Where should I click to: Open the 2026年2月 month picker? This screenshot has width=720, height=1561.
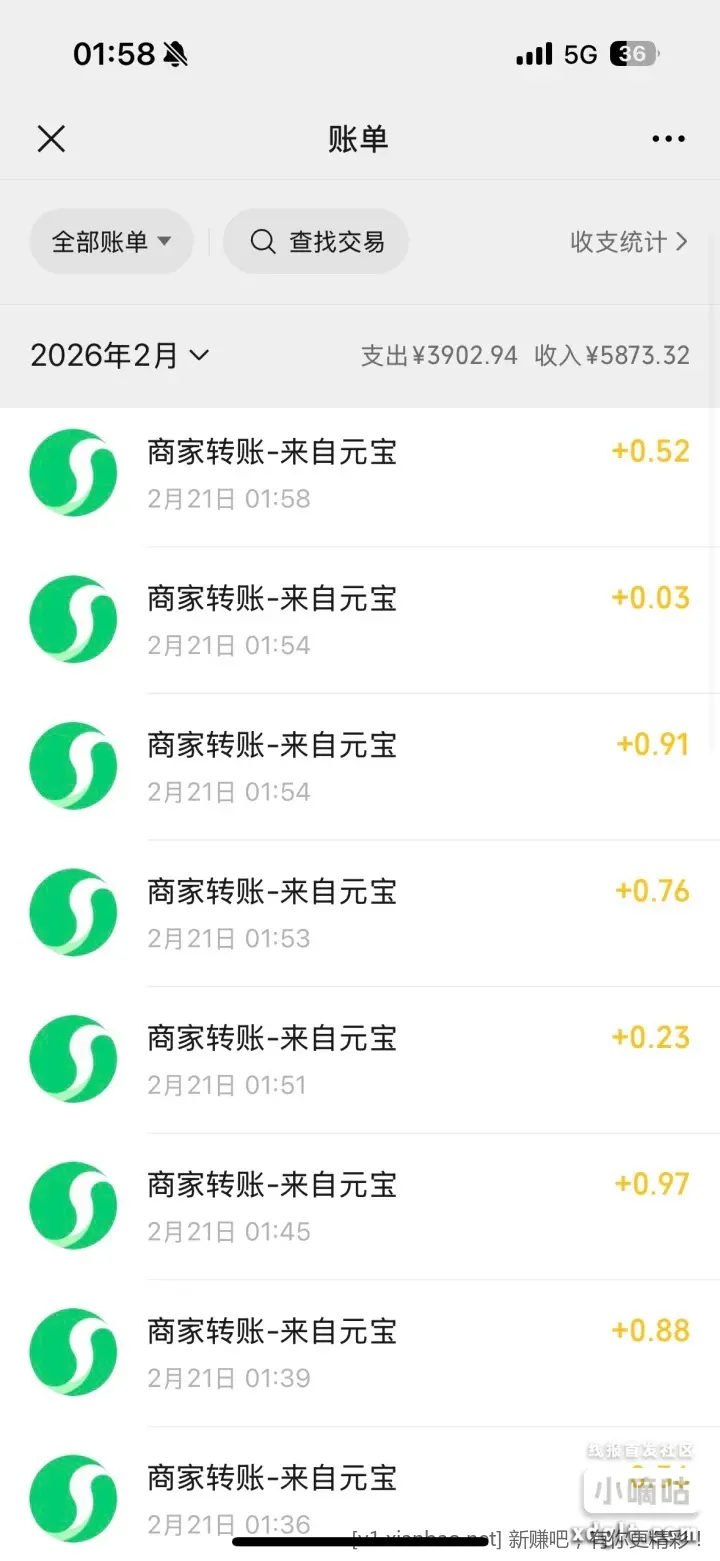point(120,355)
